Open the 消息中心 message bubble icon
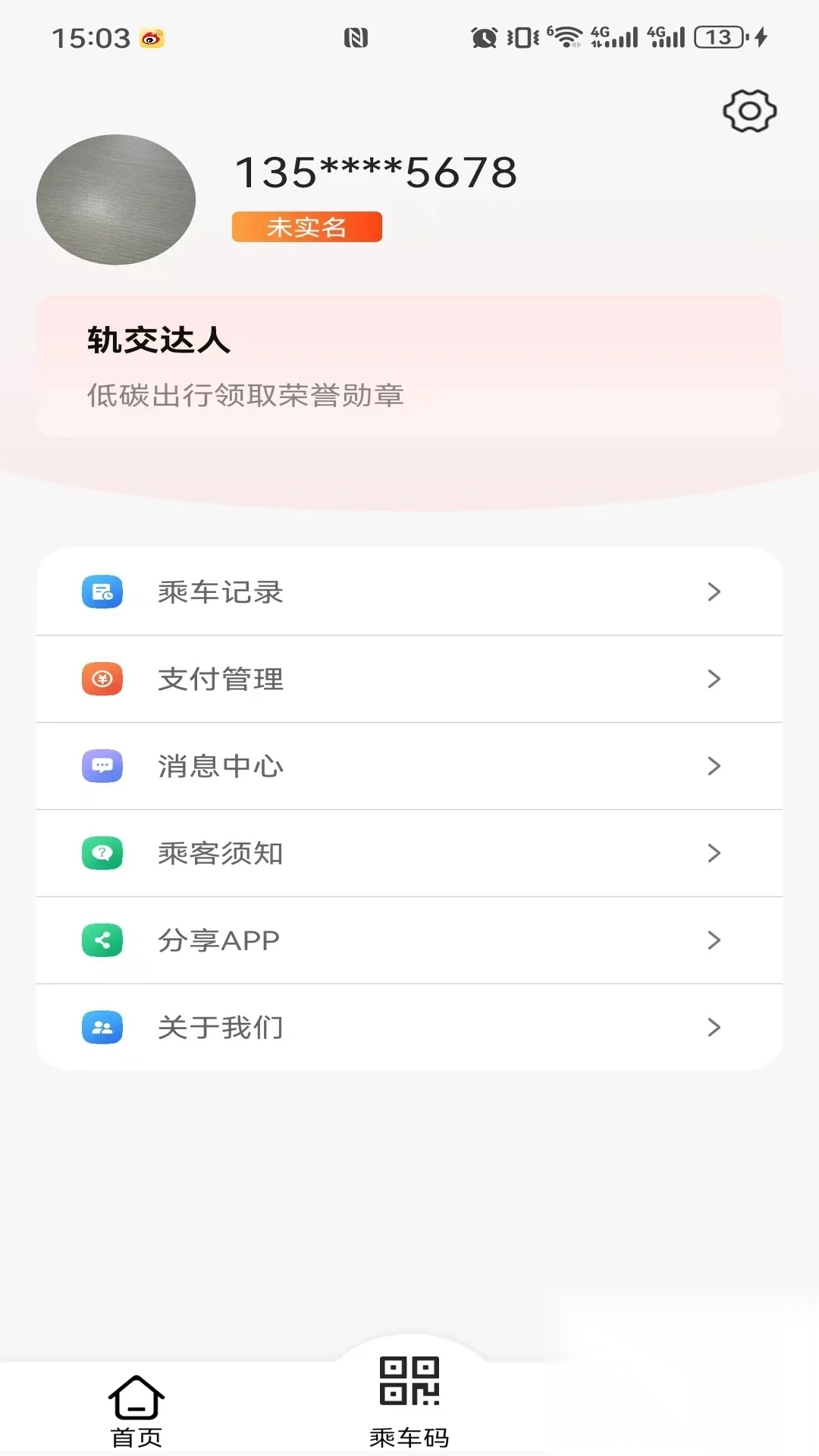This screenshot has width=819, height=1456. coord(102,766)
